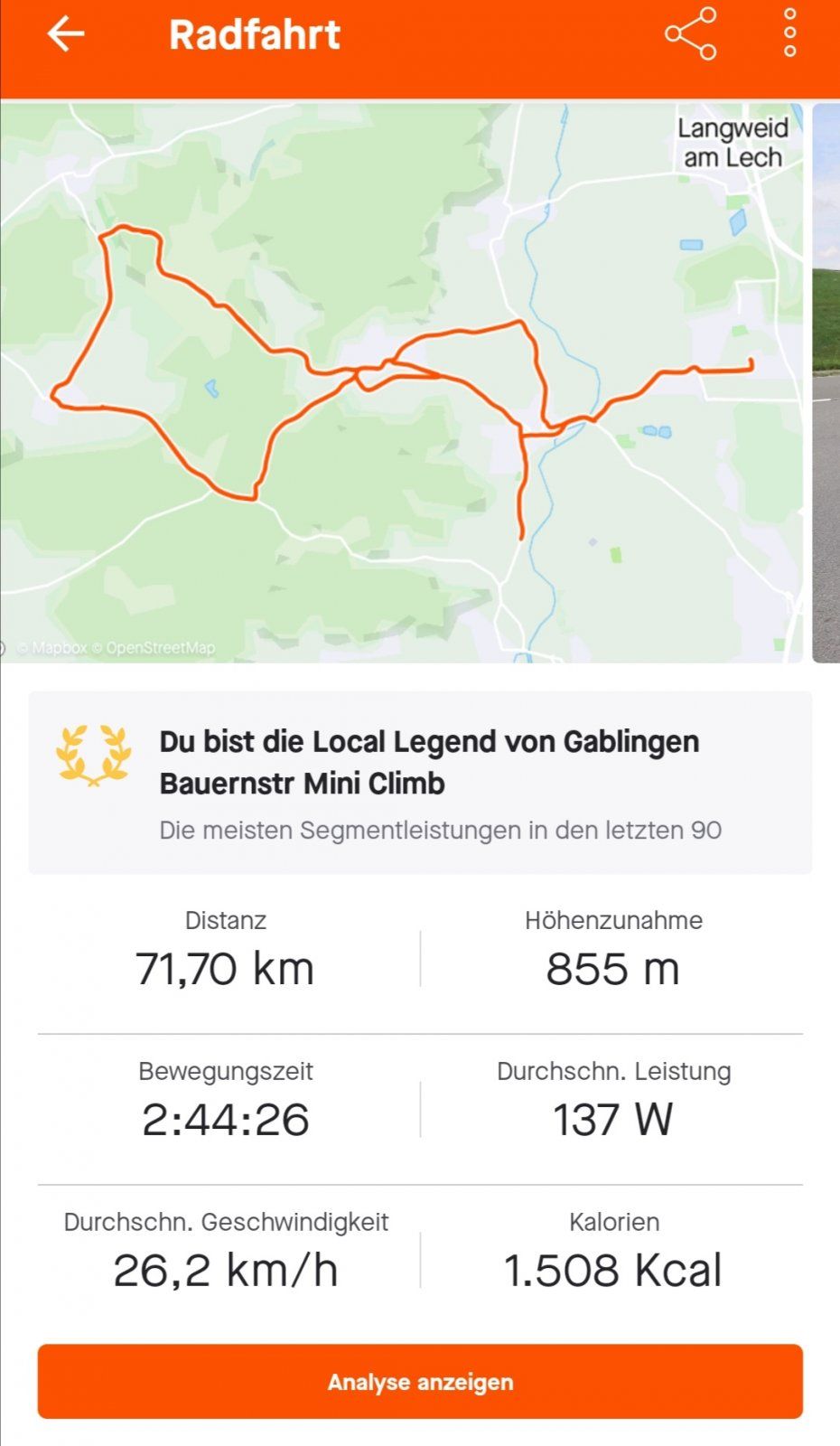Open the Local Legend Gablingen card
Image resolution: width=840 pixels, height=1446 pixels.
click(x=420, y=783)
